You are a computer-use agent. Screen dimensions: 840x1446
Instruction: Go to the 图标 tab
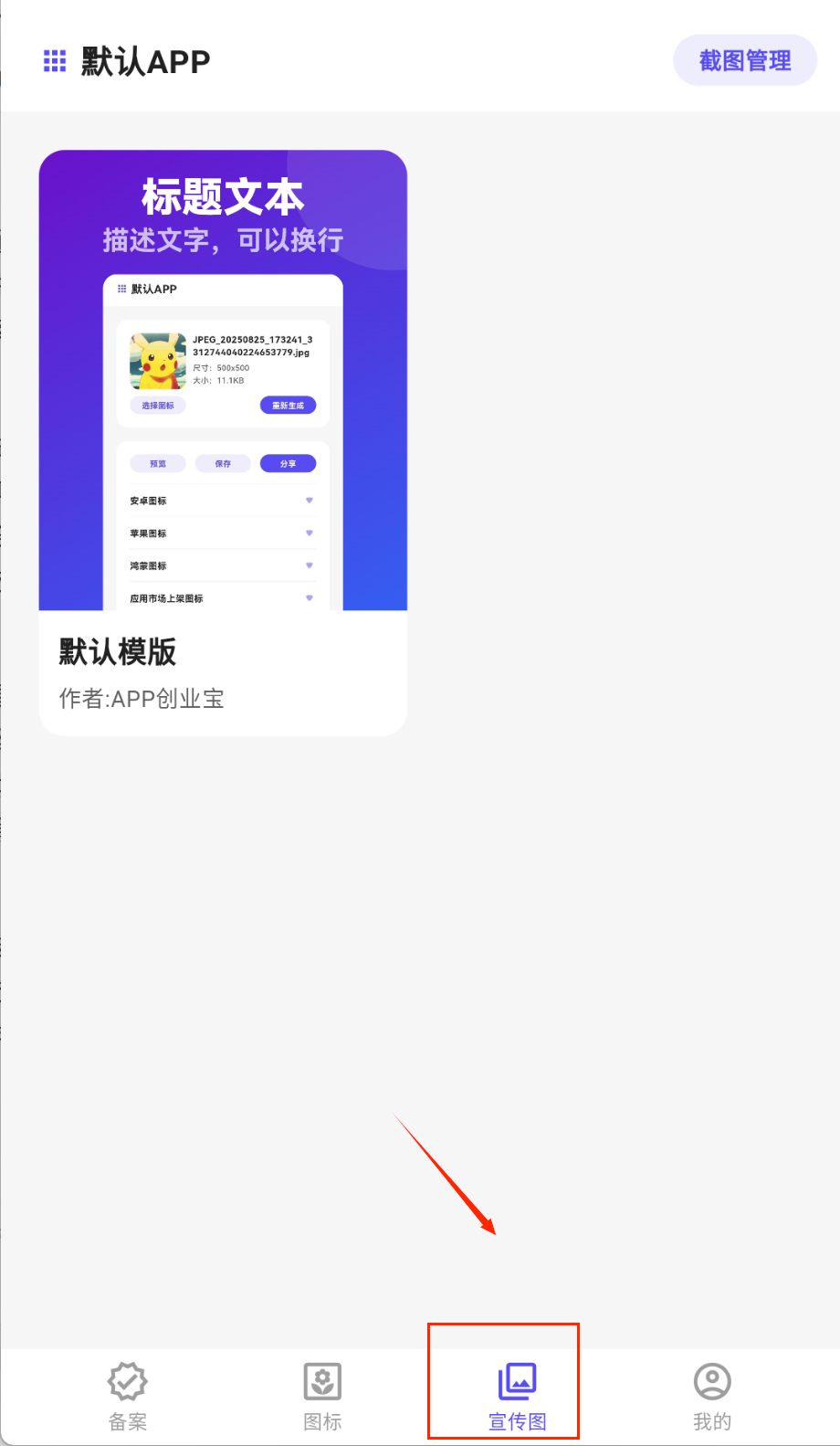[x=322, y=1396]
